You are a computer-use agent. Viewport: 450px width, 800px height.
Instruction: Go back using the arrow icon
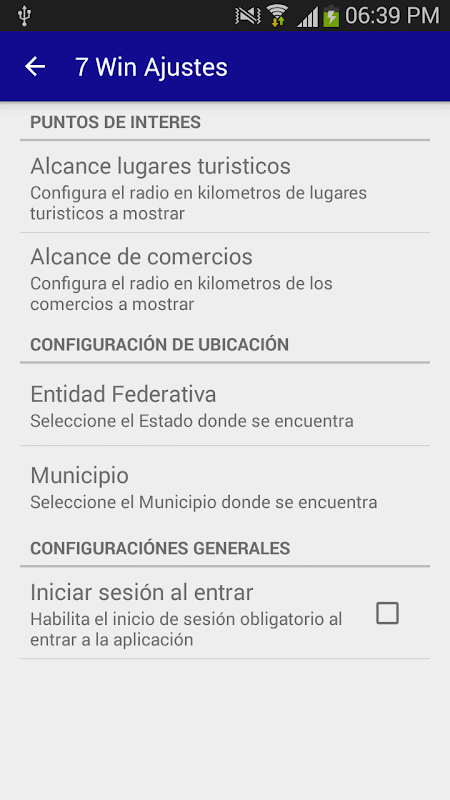(35, 66)
